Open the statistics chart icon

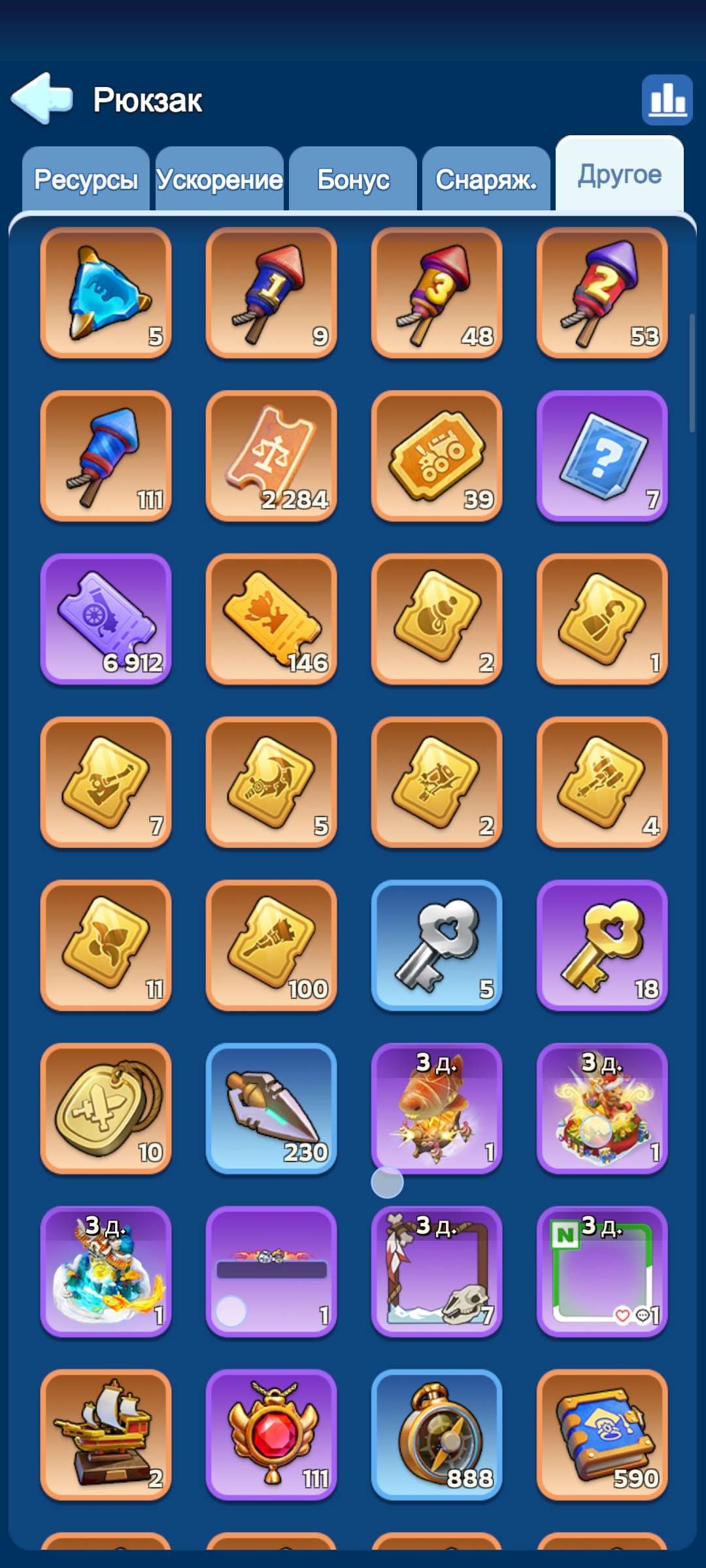tap(667, 100)
